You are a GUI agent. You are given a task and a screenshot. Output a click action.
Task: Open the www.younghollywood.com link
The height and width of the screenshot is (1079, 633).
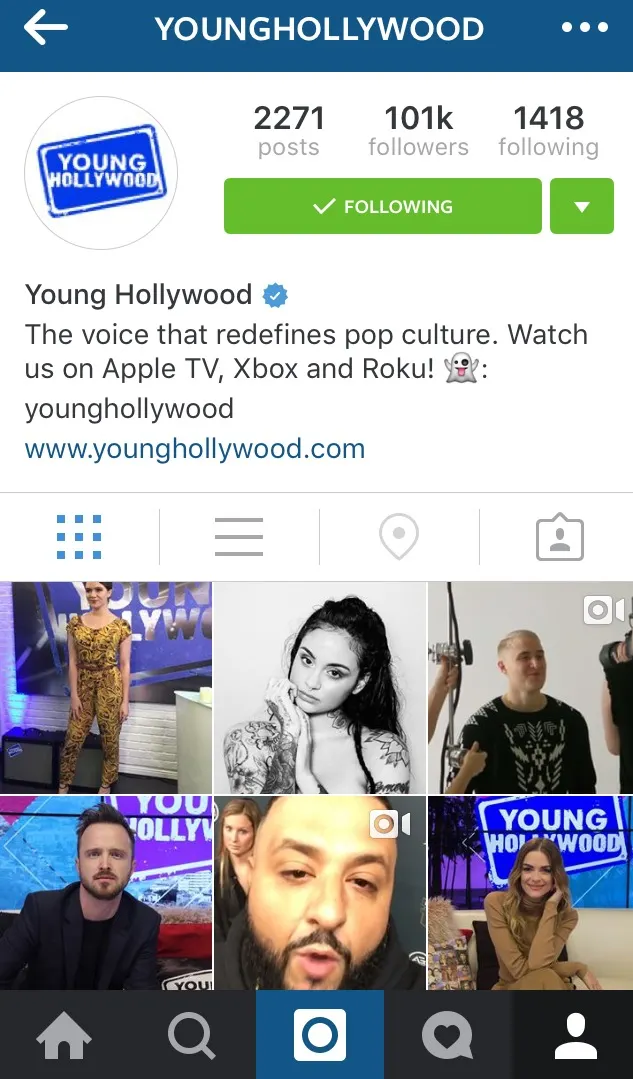pos(195,449)
